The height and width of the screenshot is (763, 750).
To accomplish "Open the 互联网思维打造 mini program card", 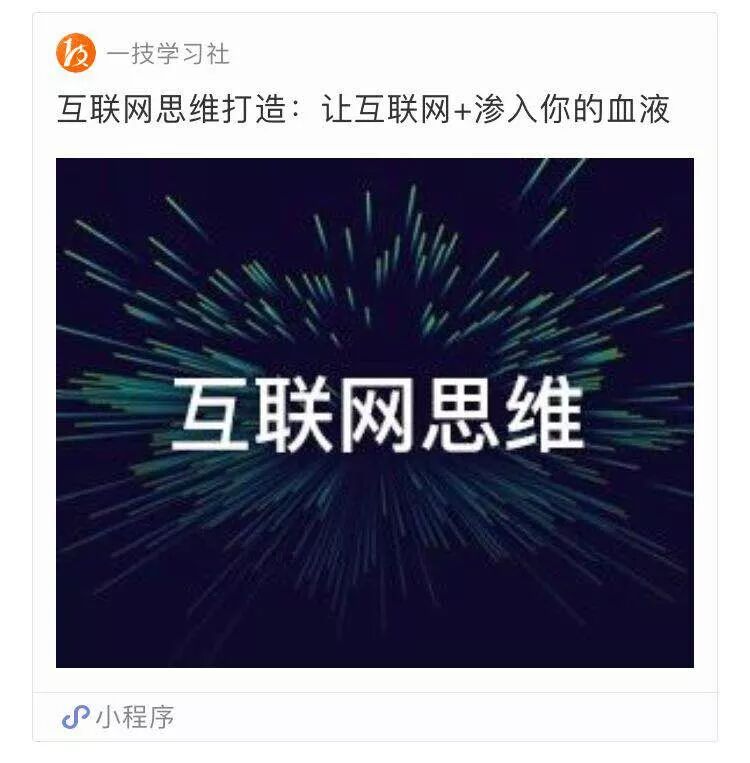I will 374,412.
